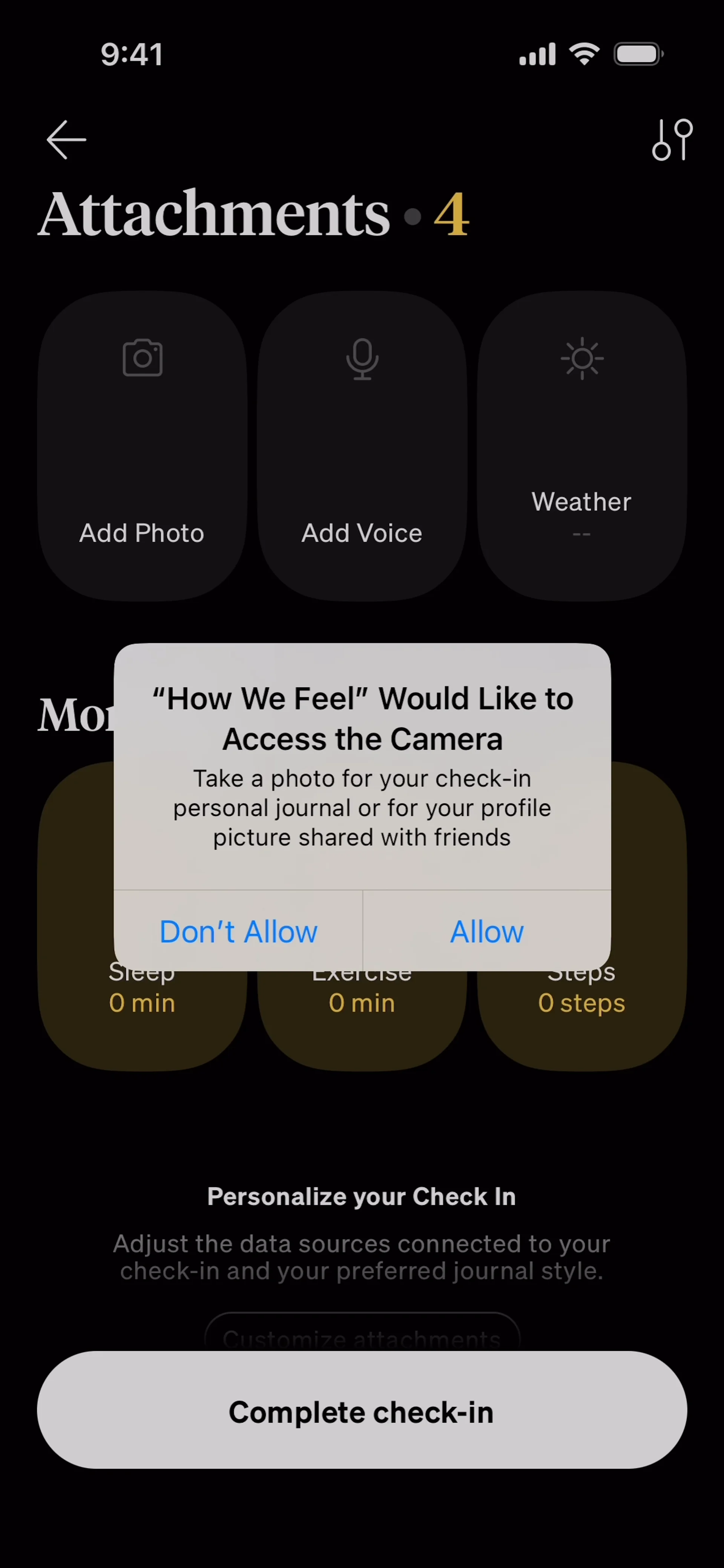The width and height of the screenshot is (724, 1568).
Task: Open the Add Photo card
Action: (x=142, y=446)
